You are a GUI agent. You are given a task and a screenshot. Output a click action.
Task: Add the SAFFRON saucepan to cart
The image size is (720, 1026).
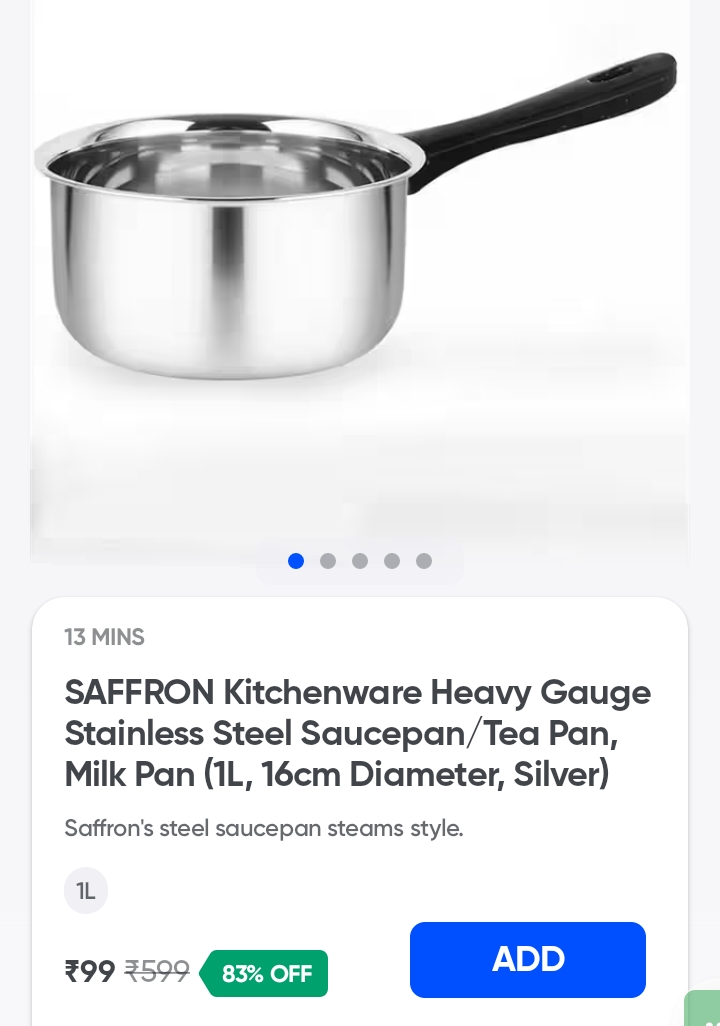527,959
